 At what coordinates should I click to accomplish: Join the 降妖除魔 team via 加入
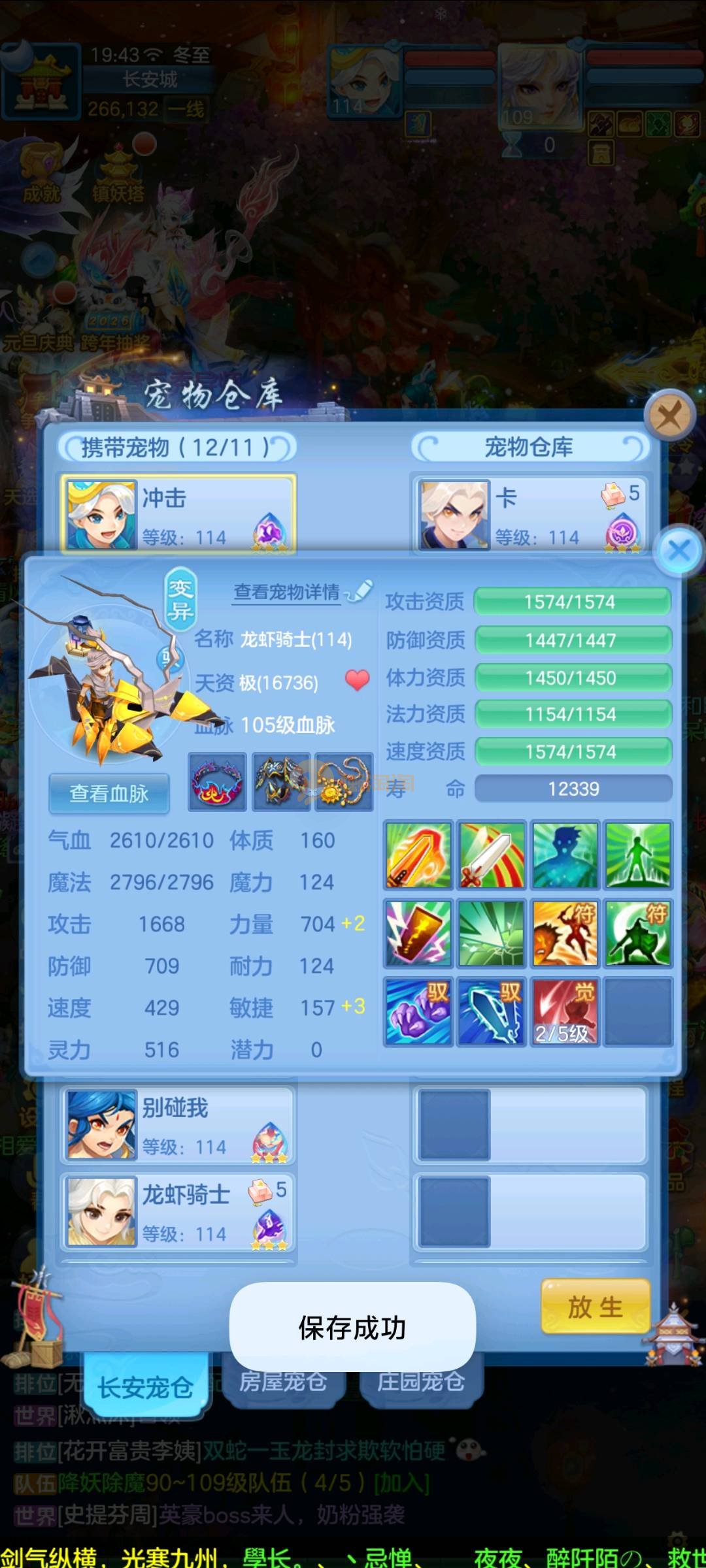pos(401,1483)
